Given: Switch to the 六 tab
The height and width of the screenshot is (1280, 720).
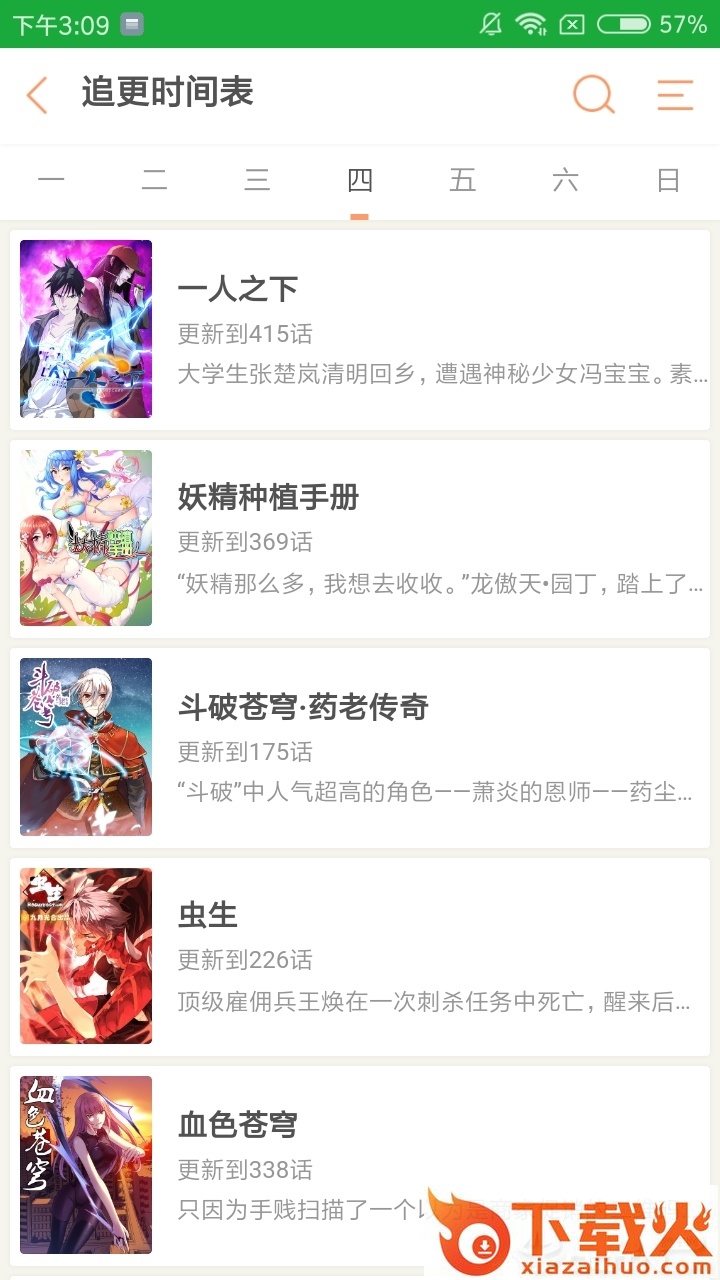Looking at the screenshot, I should tap(565, 181).
